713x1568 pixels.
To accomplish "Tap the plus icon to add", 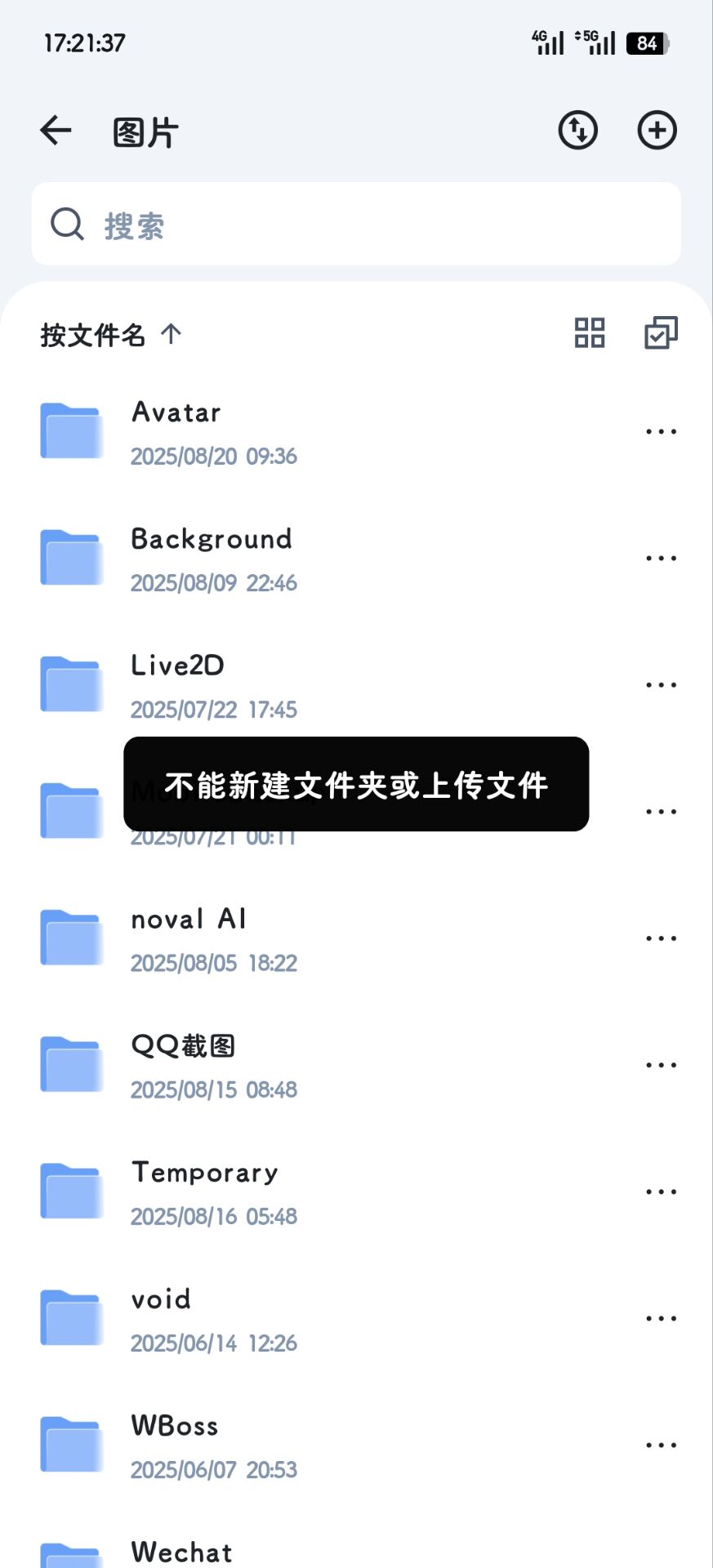I will tap(657, 131).
